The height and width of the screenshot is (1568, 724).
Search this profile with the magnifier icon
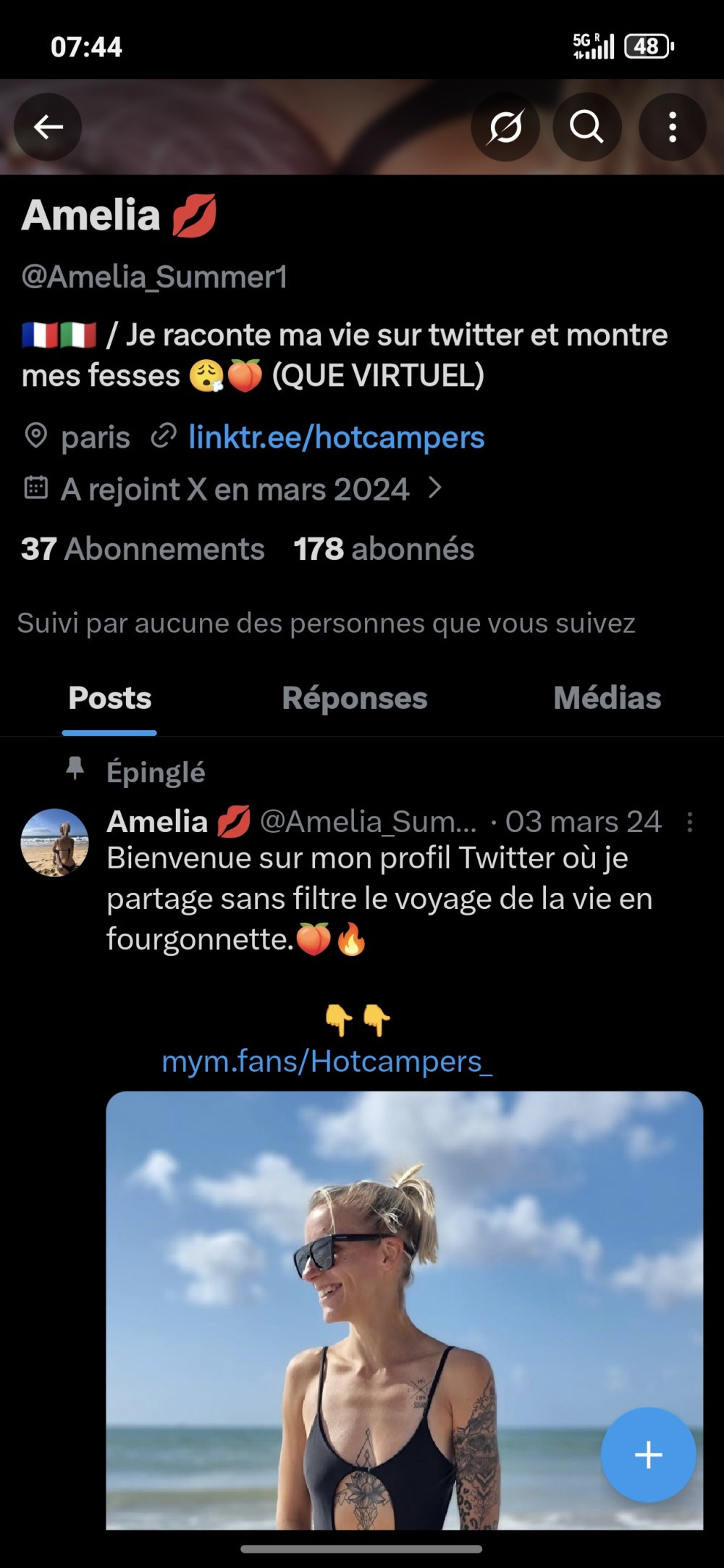pos(586,127)
